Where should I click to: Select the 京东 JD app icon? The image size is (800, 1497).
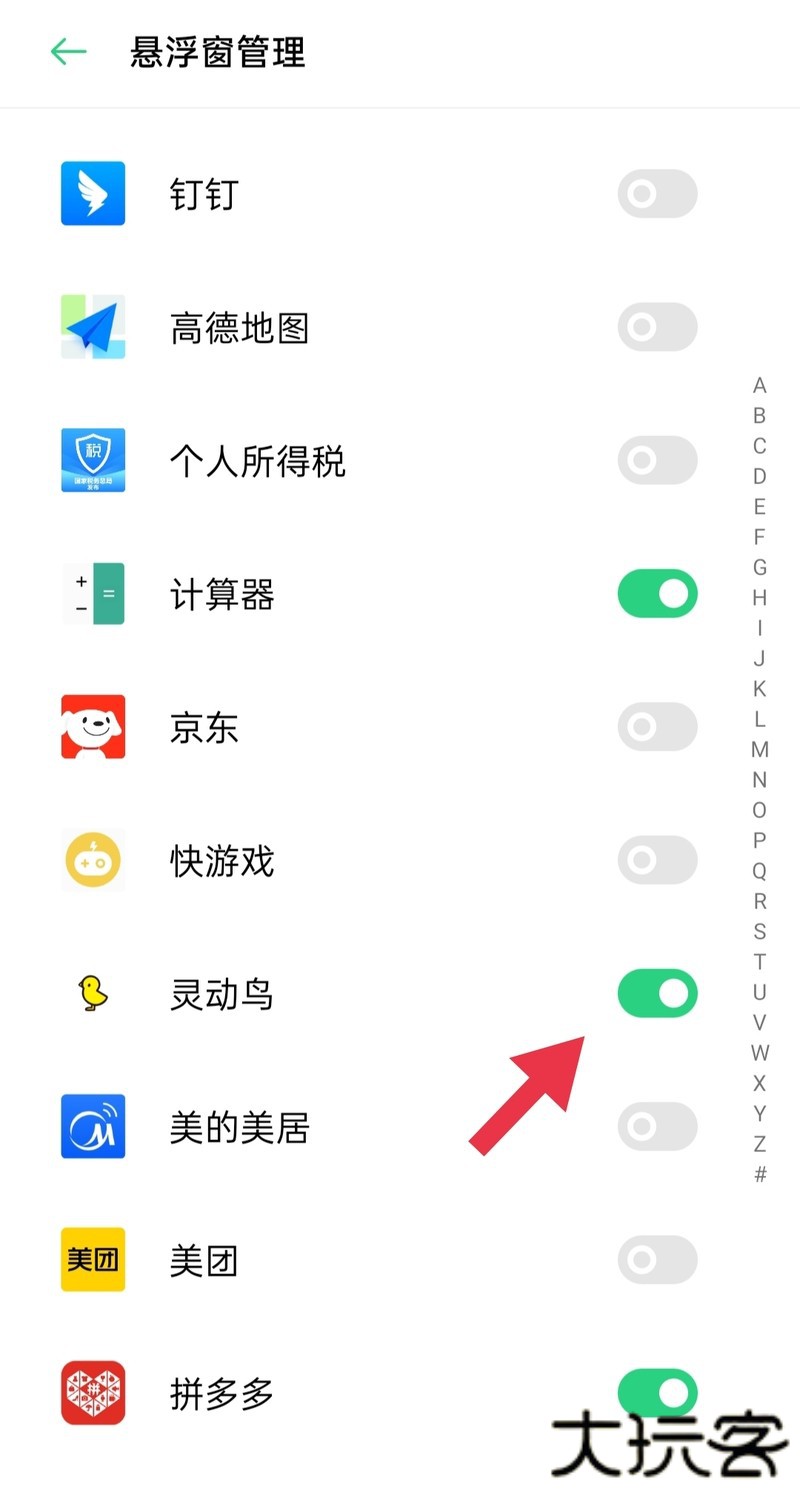coord(92,727)
